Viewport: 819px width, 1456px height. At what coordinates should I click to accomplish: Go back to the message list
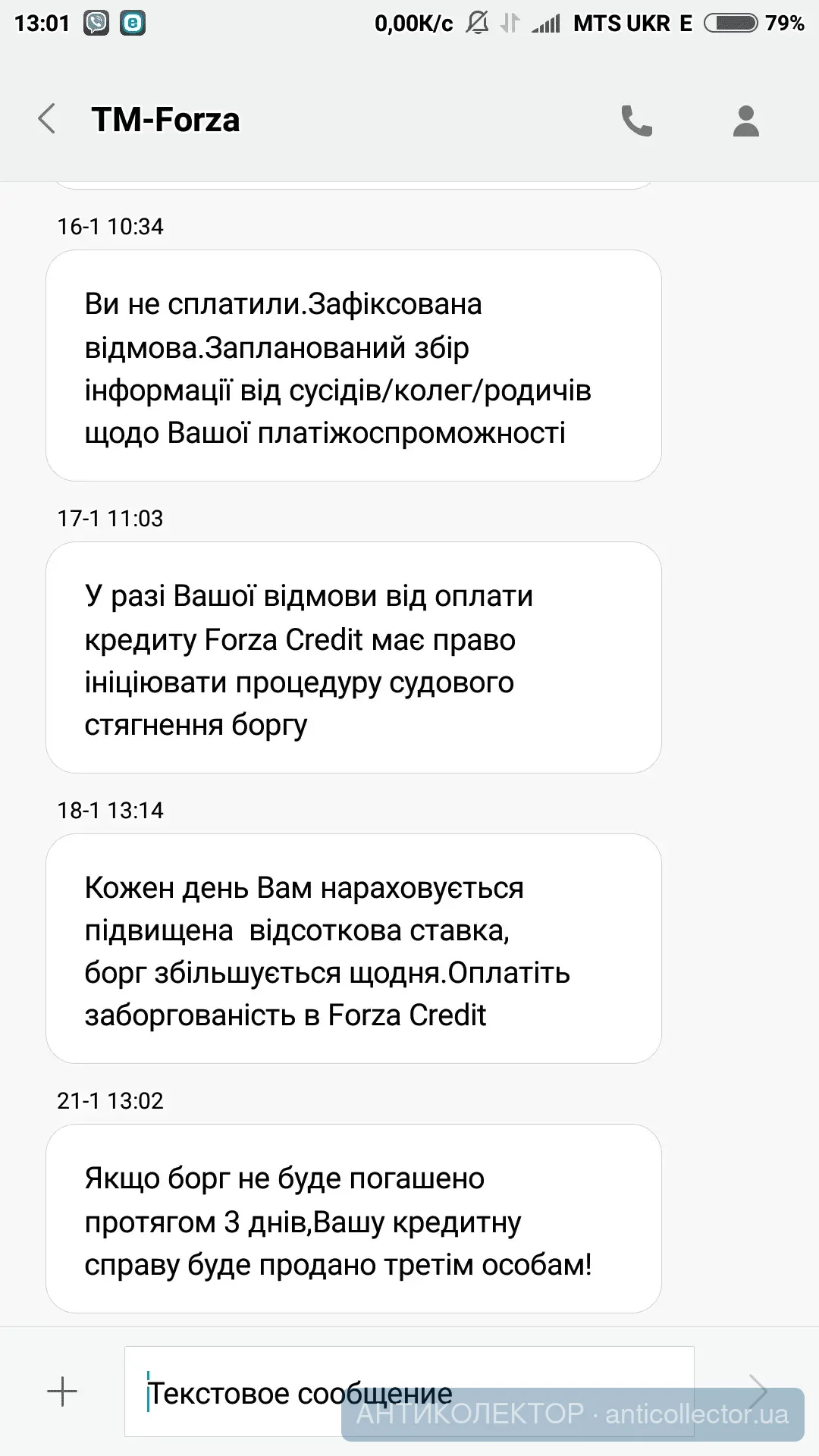coord(47,119)
